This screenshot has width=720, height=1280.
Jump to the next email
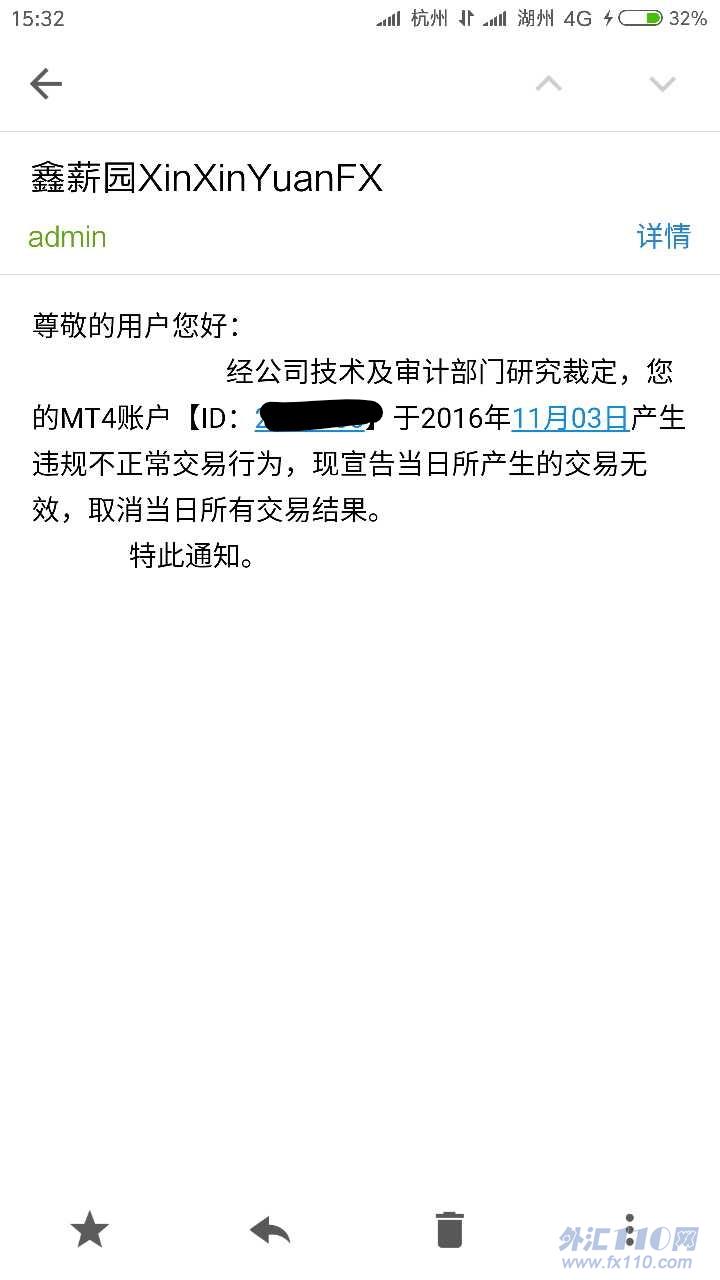click(662, 84)
